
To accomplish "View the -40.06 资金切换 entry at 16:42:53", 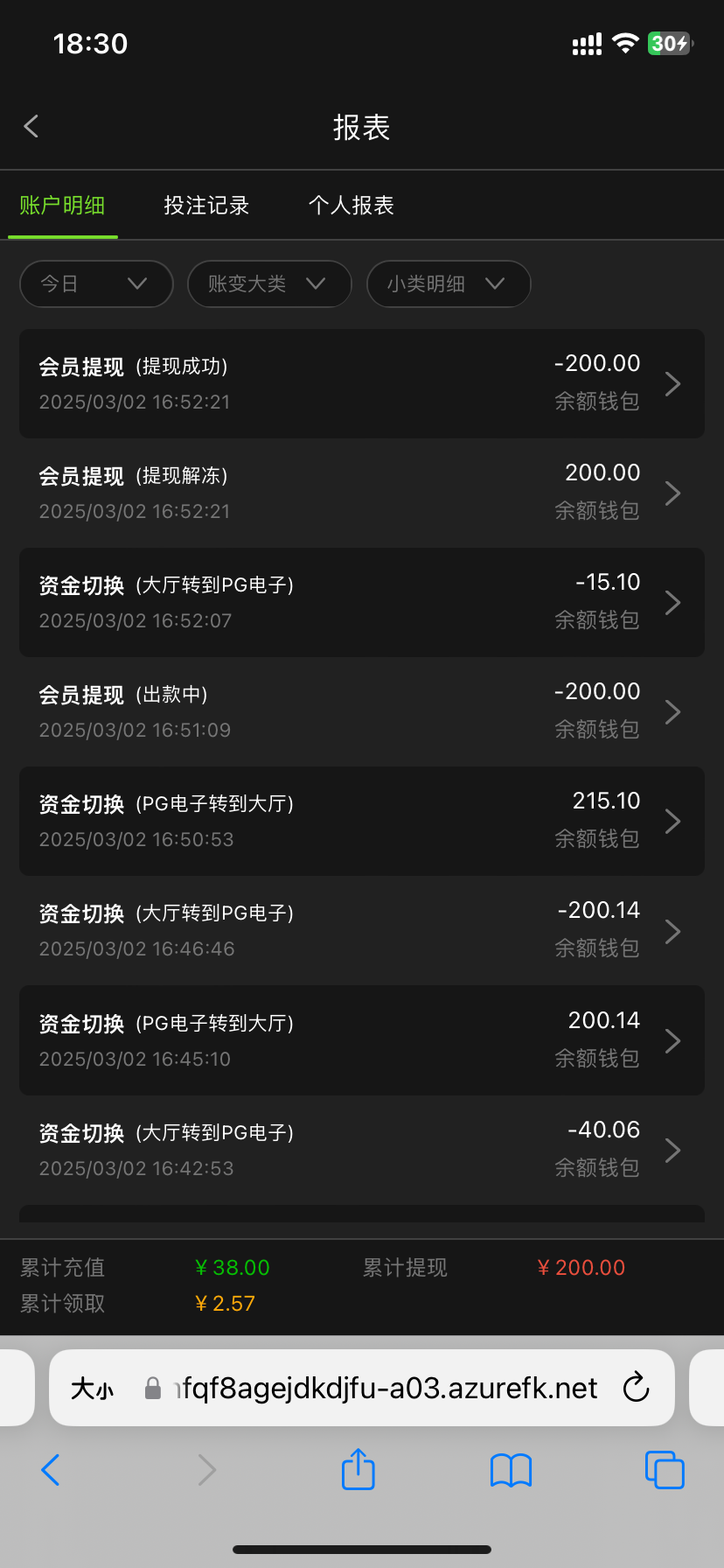I will (x=362, y=1150).
